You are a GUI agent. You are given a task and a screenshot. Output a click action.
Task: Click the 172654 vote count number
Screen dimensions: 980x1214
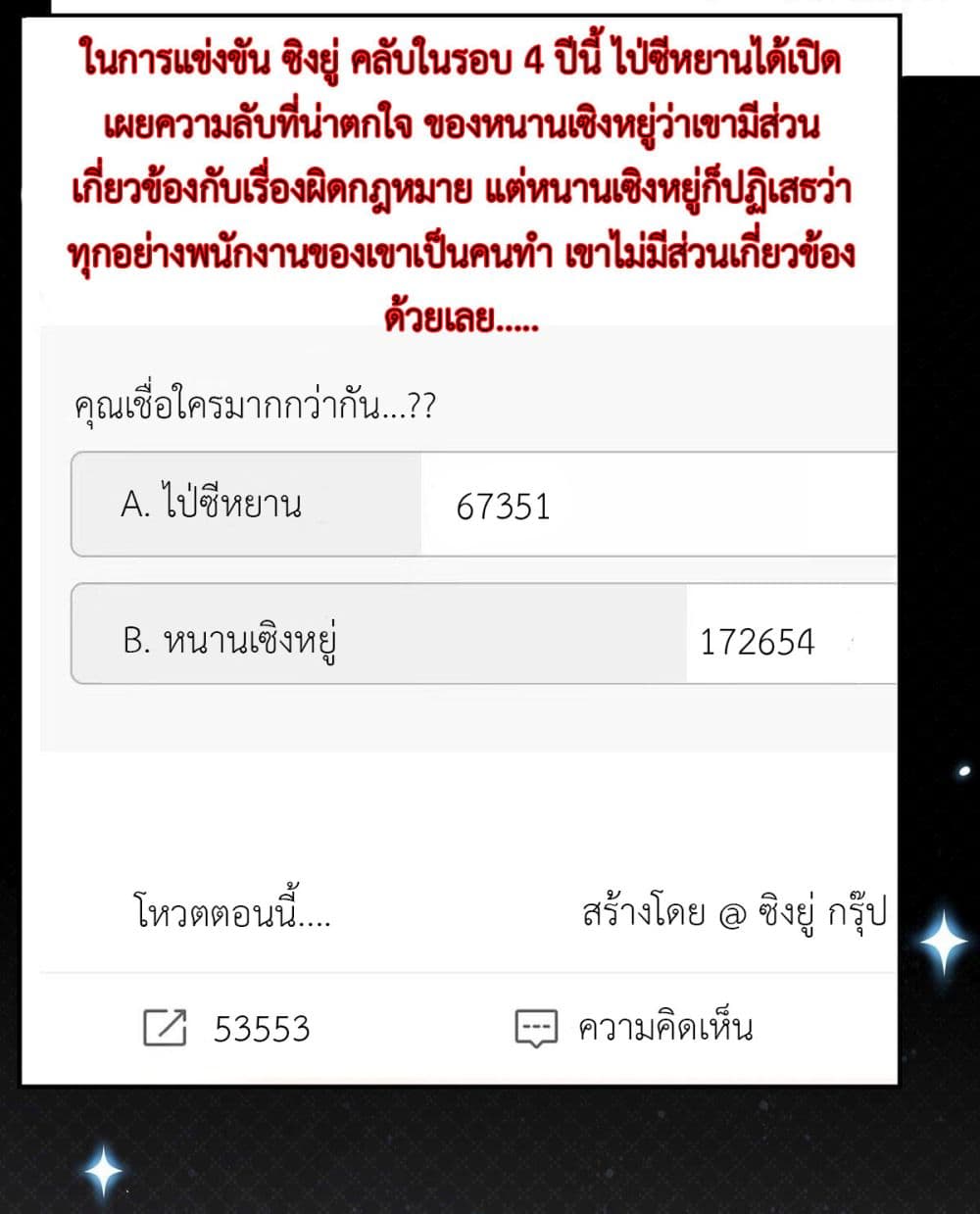tap(759, 643)
